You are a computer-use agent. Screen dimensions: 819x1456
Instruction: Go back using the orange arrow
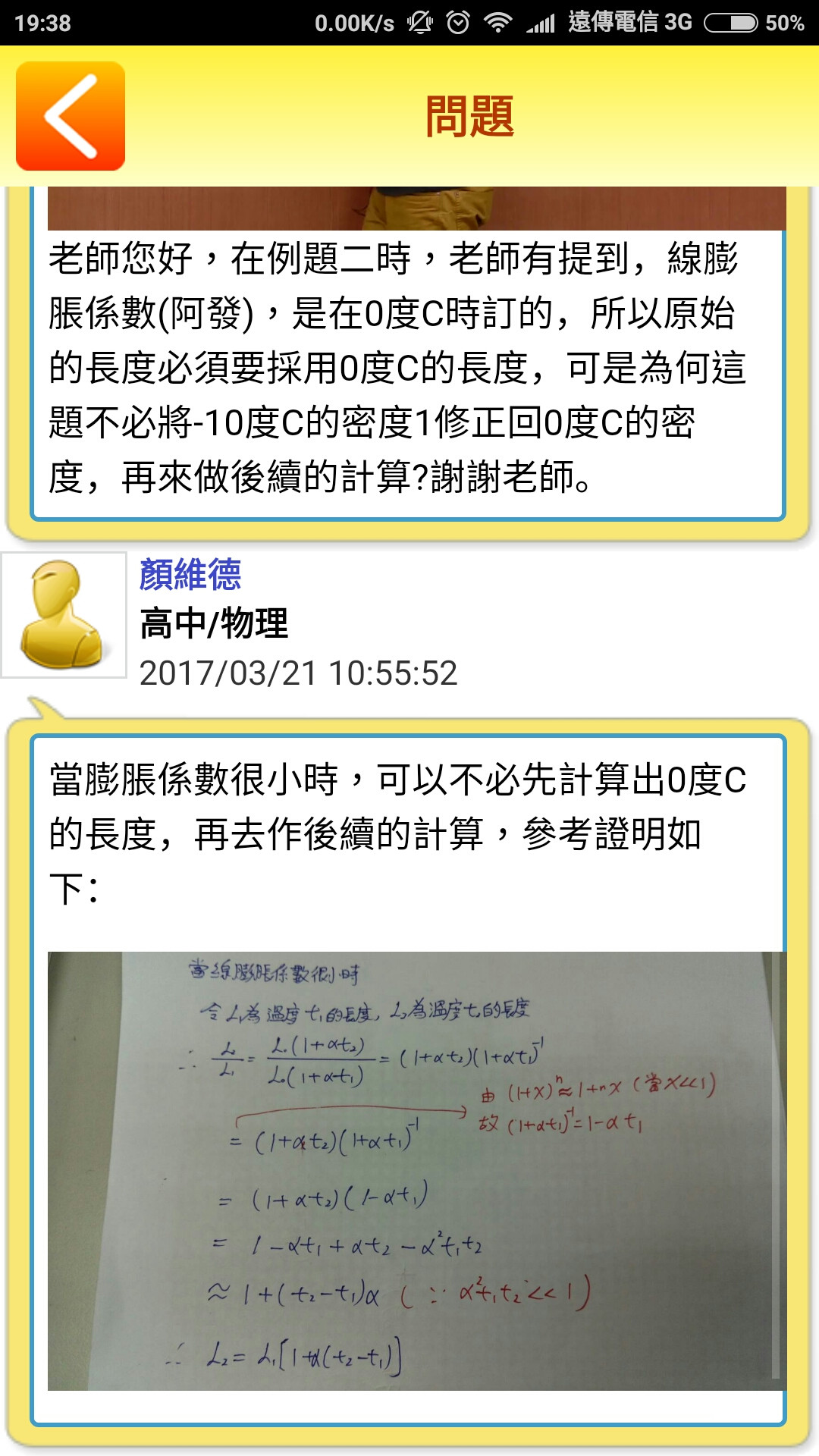[71, 116]
